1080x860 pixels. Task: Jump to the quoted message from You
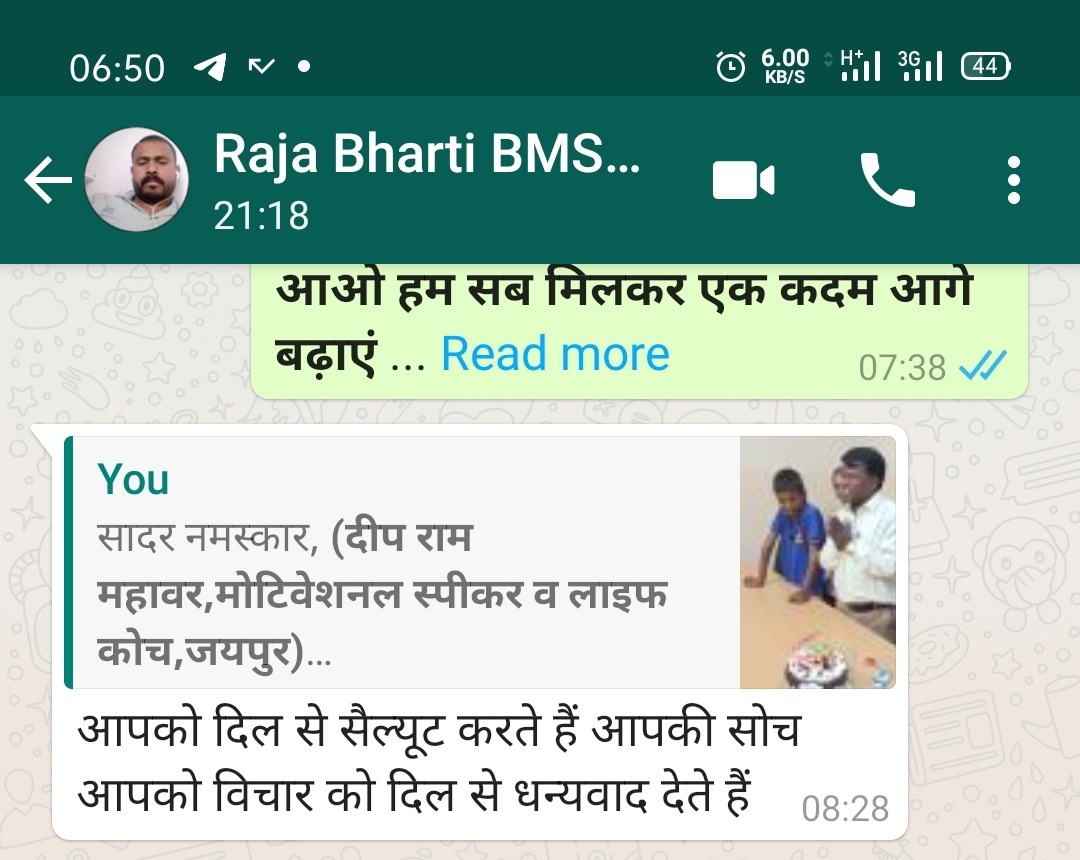click(479, 562)
